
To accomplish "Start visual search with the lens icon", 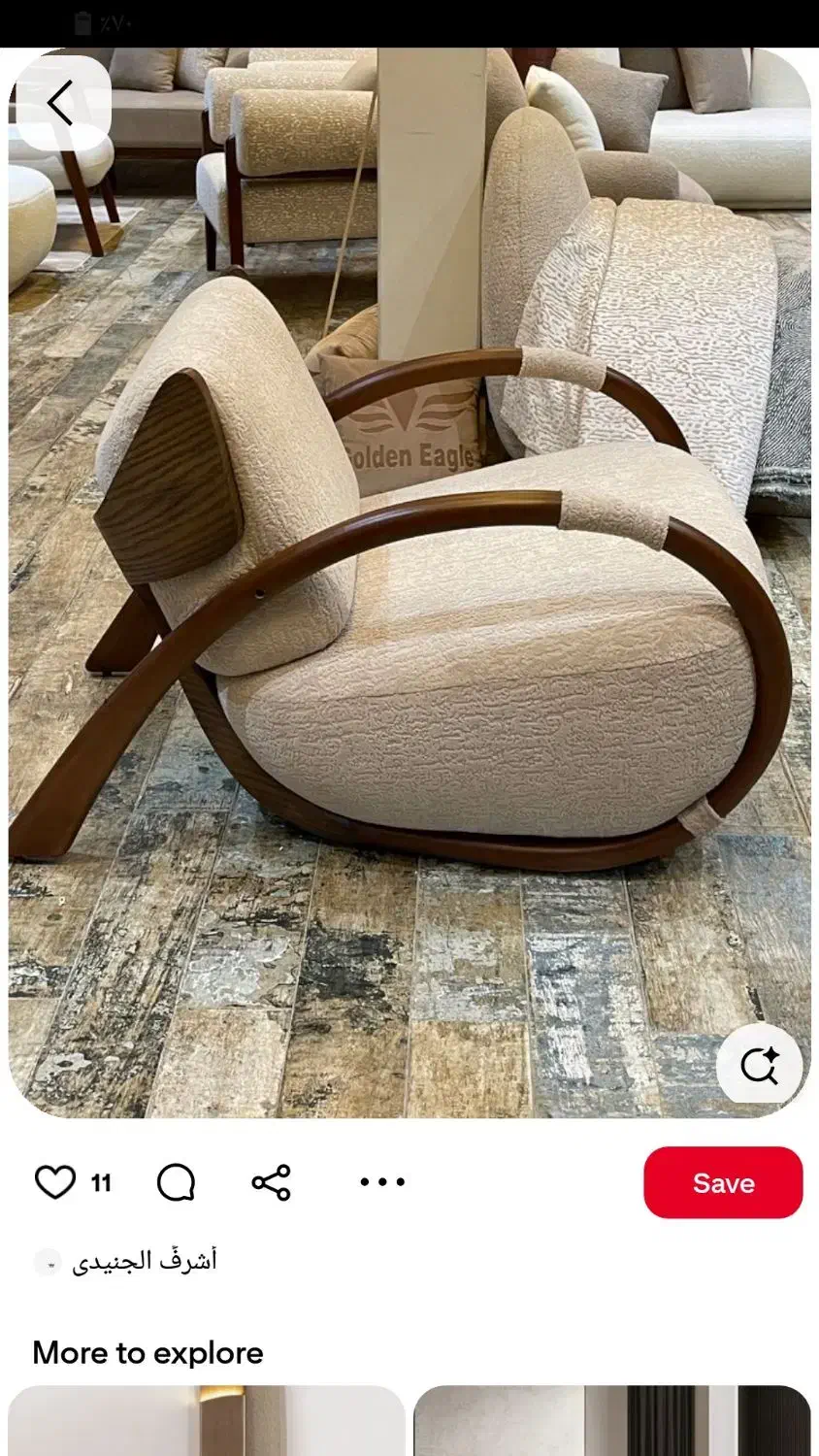I will (760, 1066).
